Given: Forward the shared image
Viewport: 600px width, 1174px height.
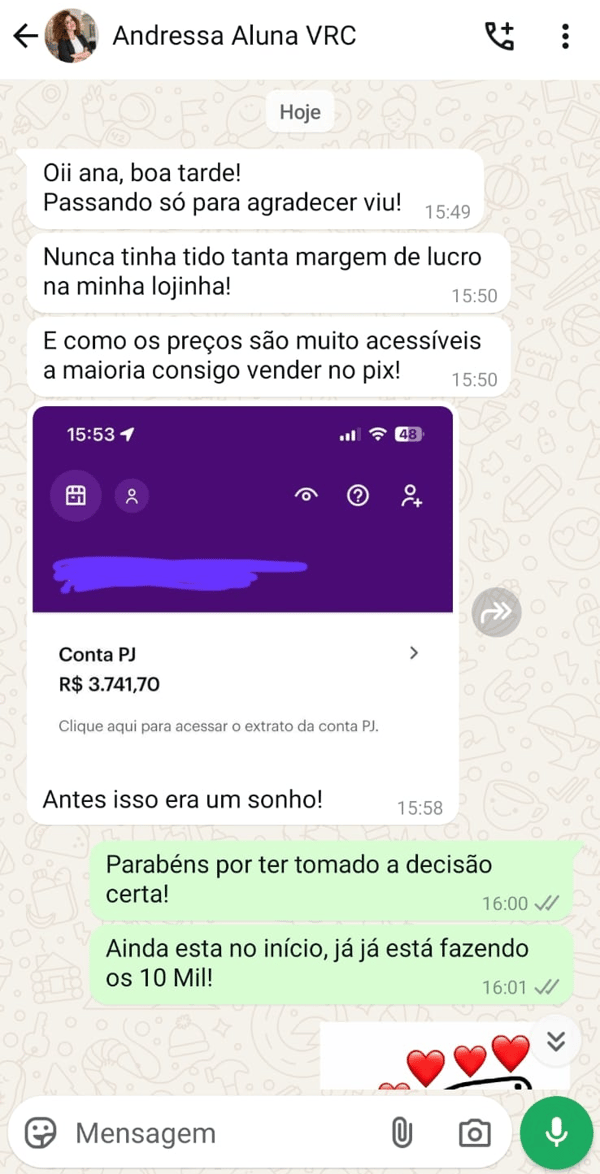Looking at the screenshot, I should (x=497, y=612).
